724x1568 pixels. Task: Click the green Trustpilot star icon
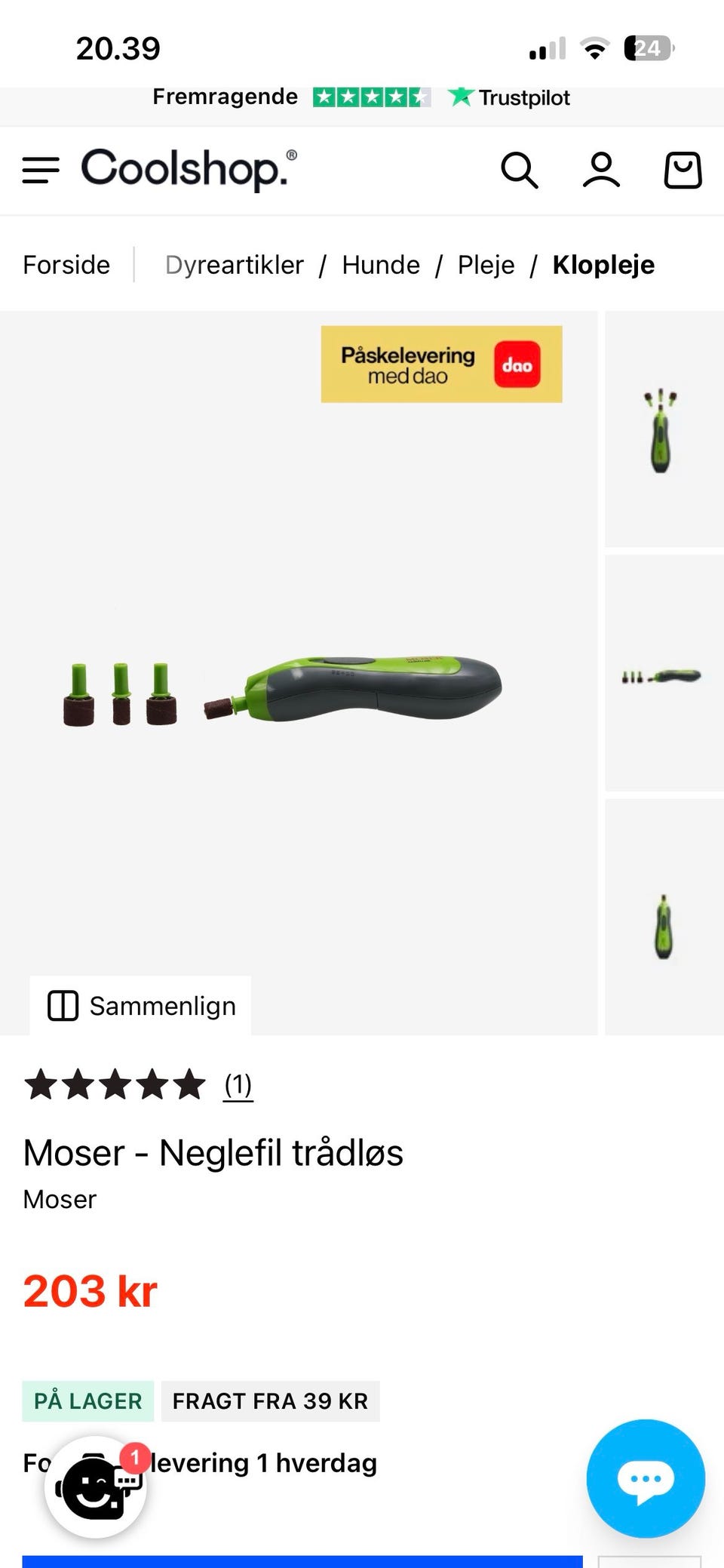click(460, 97)
